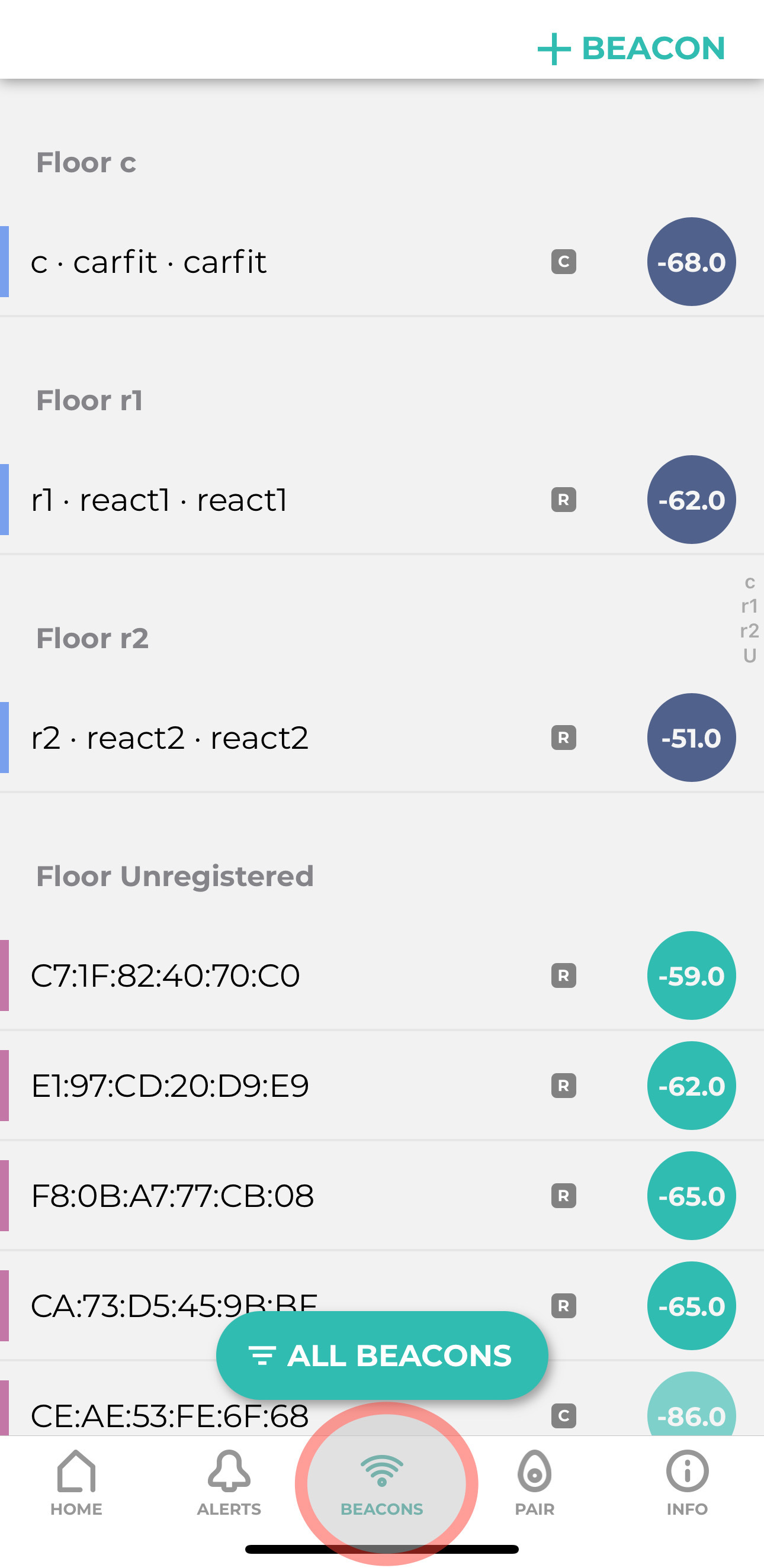
Task: Tap the -51.0 signal circle on react2
Action: point(692,737)
